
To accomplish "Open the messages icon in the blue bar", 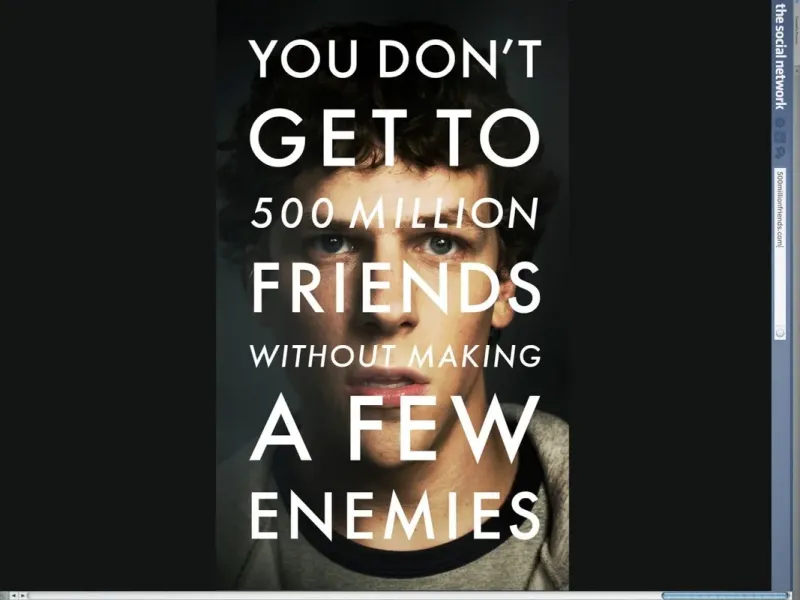I will point(780,137).
